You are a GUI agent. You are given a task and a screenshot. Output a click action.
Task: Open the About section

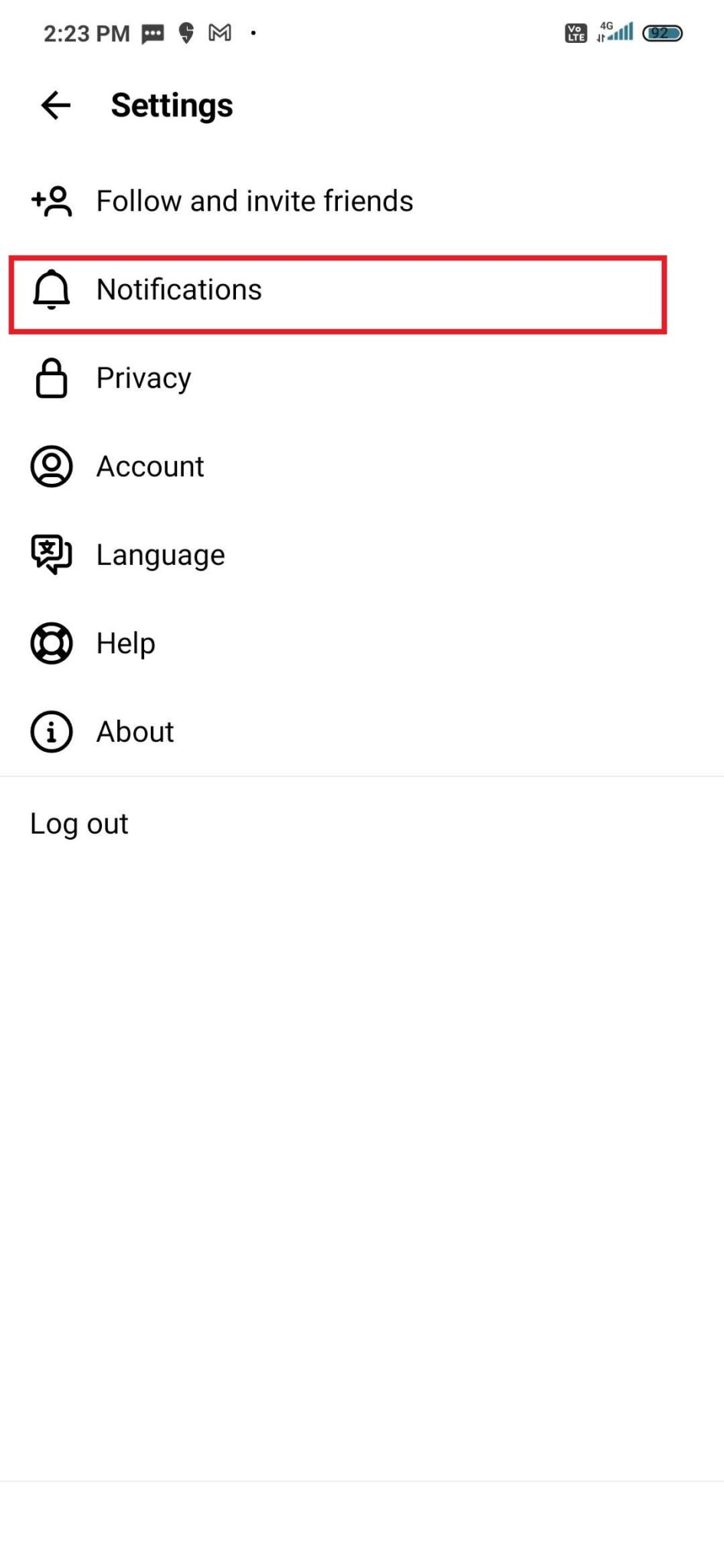click(x=135, y=732)
